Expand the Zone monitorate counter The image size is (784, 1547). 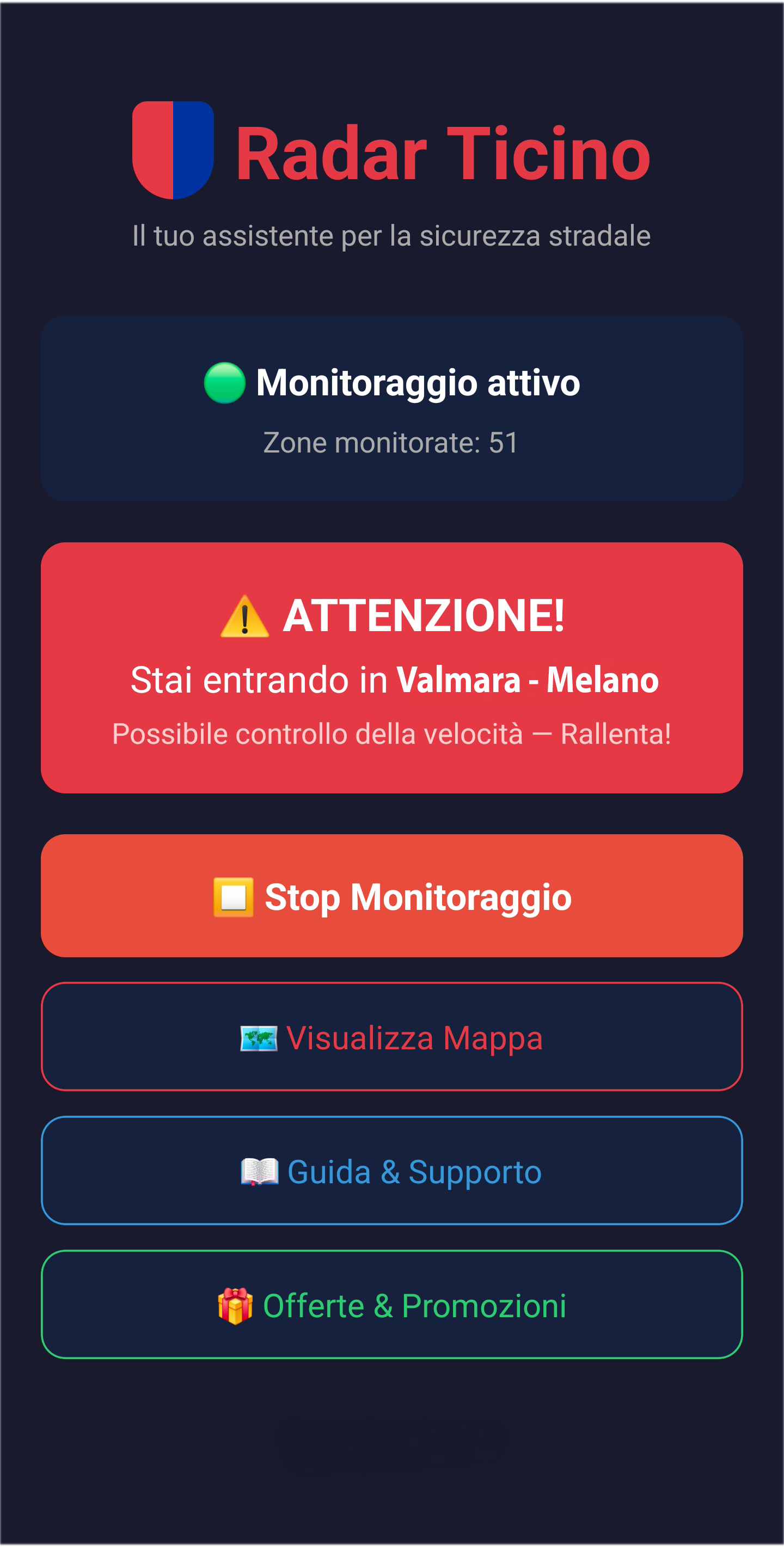[392, 442]
